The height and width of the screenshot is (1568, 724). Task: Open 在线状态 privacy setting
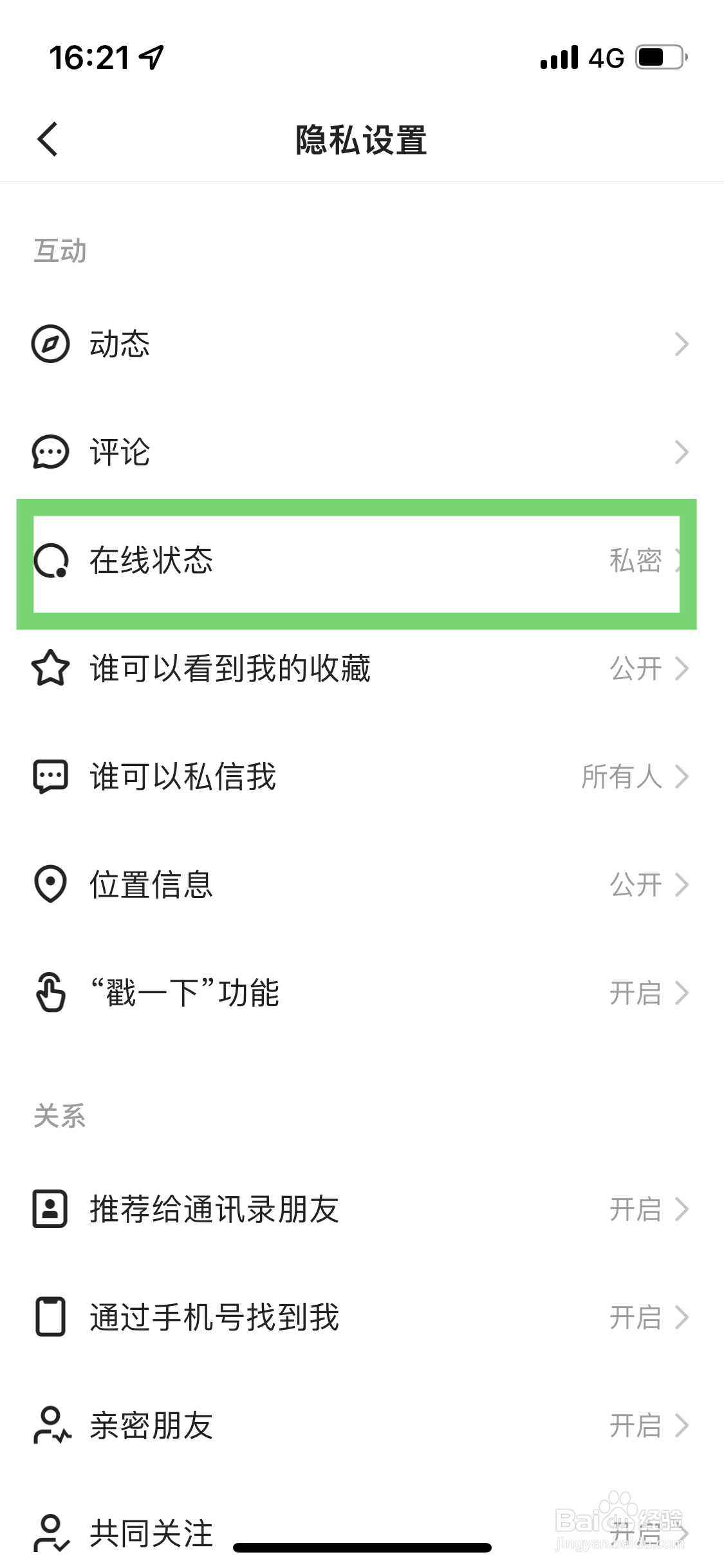pyautogui.click(x=357, y=561)
